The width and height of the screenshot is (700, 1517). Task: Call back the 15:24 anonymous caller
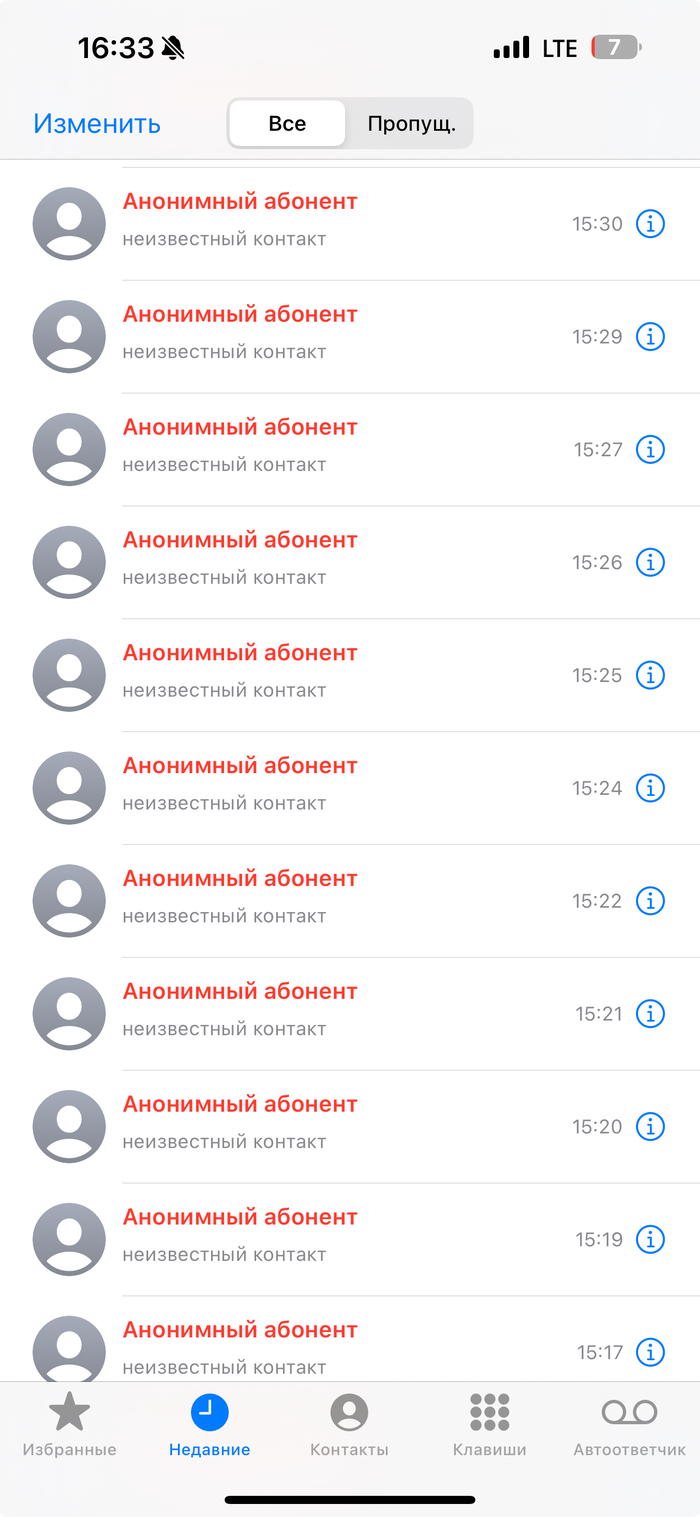tap(300, 788)
